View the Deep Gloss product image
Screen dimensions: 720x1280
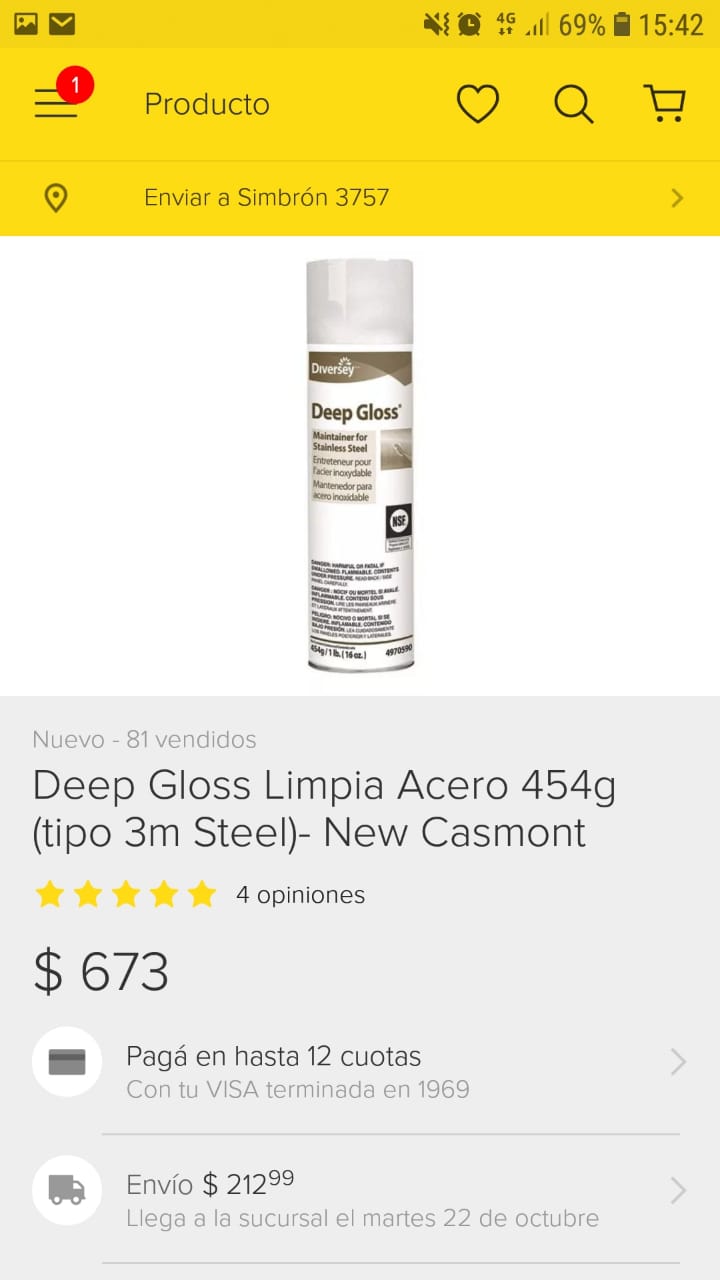360,465
